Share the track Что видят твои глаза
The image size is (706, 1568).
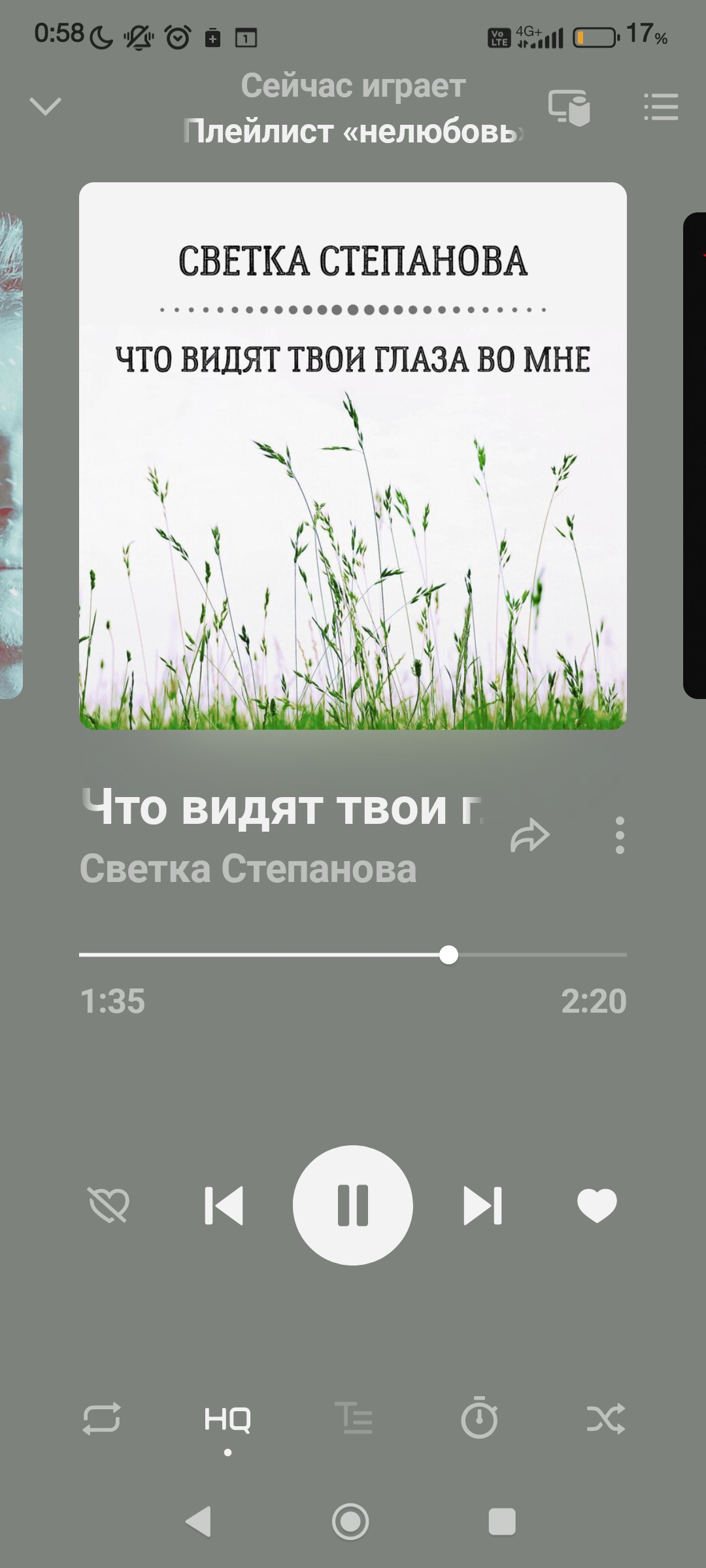click(529, 836)
